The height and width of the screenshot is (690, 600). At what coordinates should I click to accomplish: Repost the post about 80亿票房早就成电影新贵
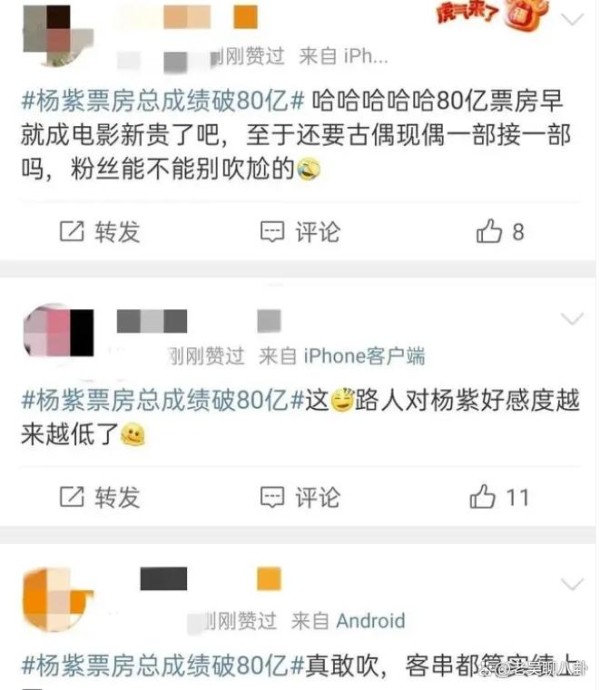click(x=99, y=232)
